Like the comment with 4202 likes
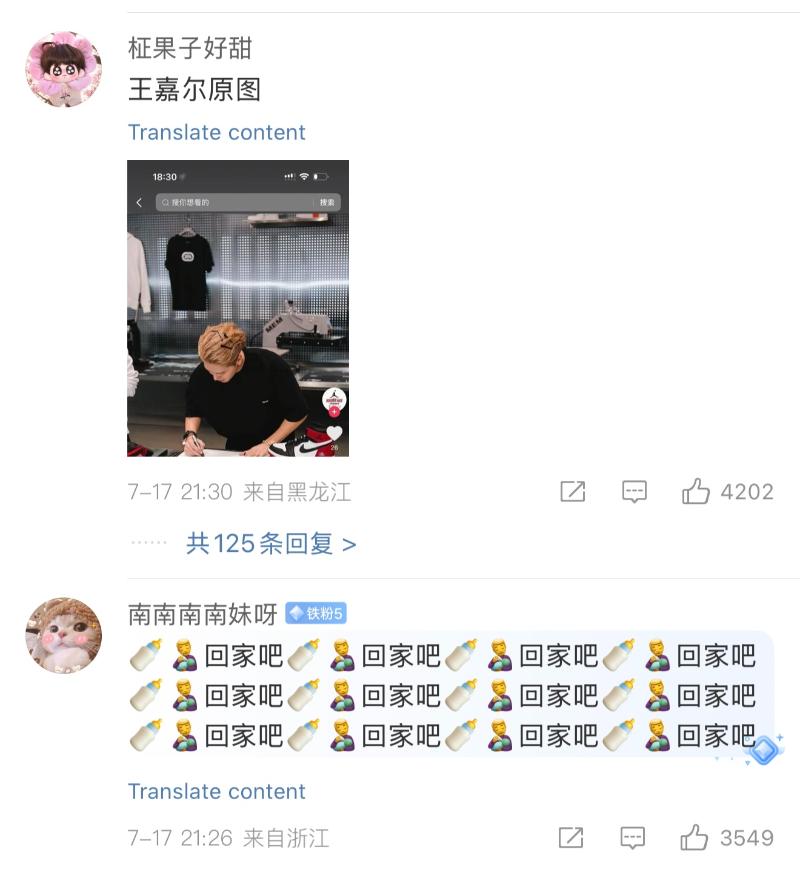The height and width of the screenshot is (875, 800). tap(696, 491)
